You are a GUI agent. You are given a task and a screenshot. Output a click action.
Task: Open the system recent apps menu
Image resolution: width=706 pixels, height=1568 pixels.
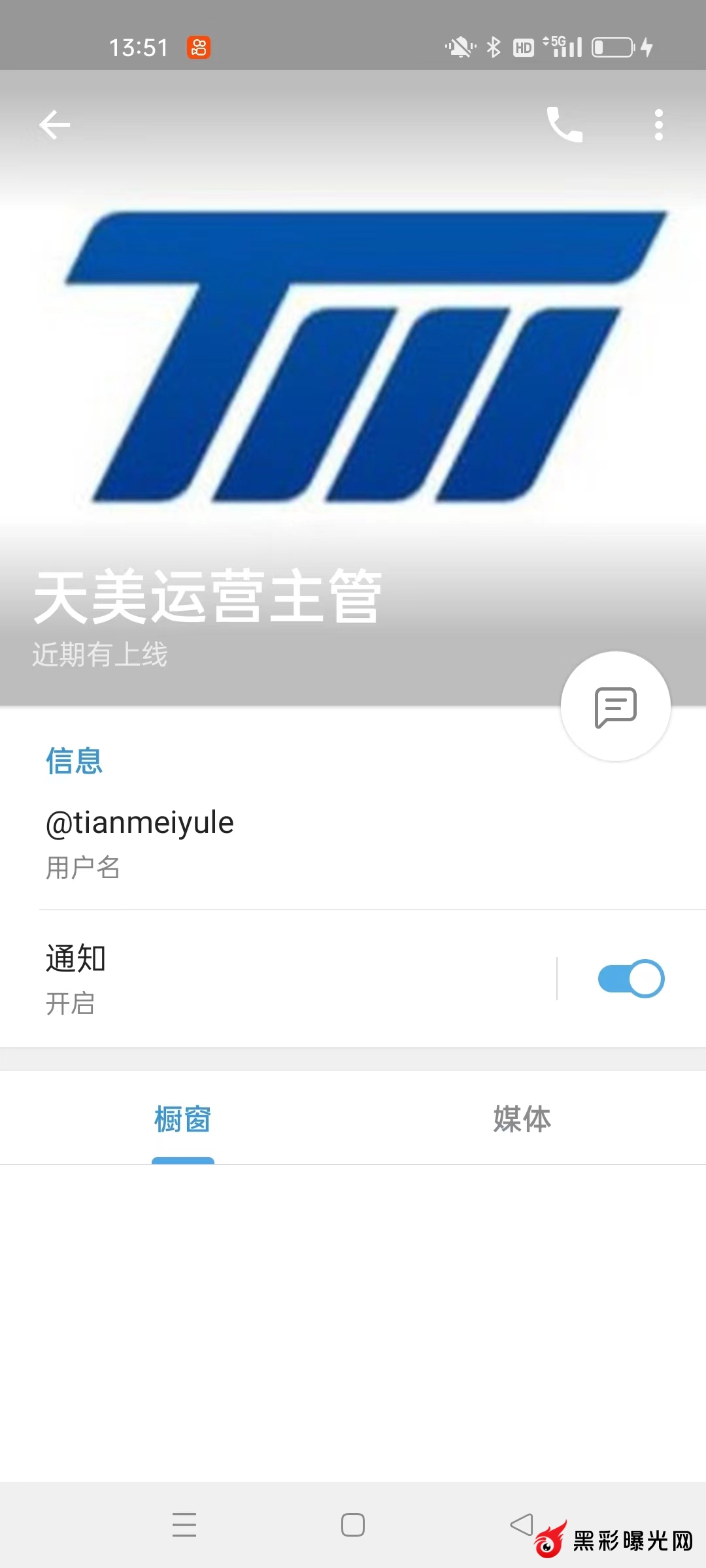[184, 1525]
